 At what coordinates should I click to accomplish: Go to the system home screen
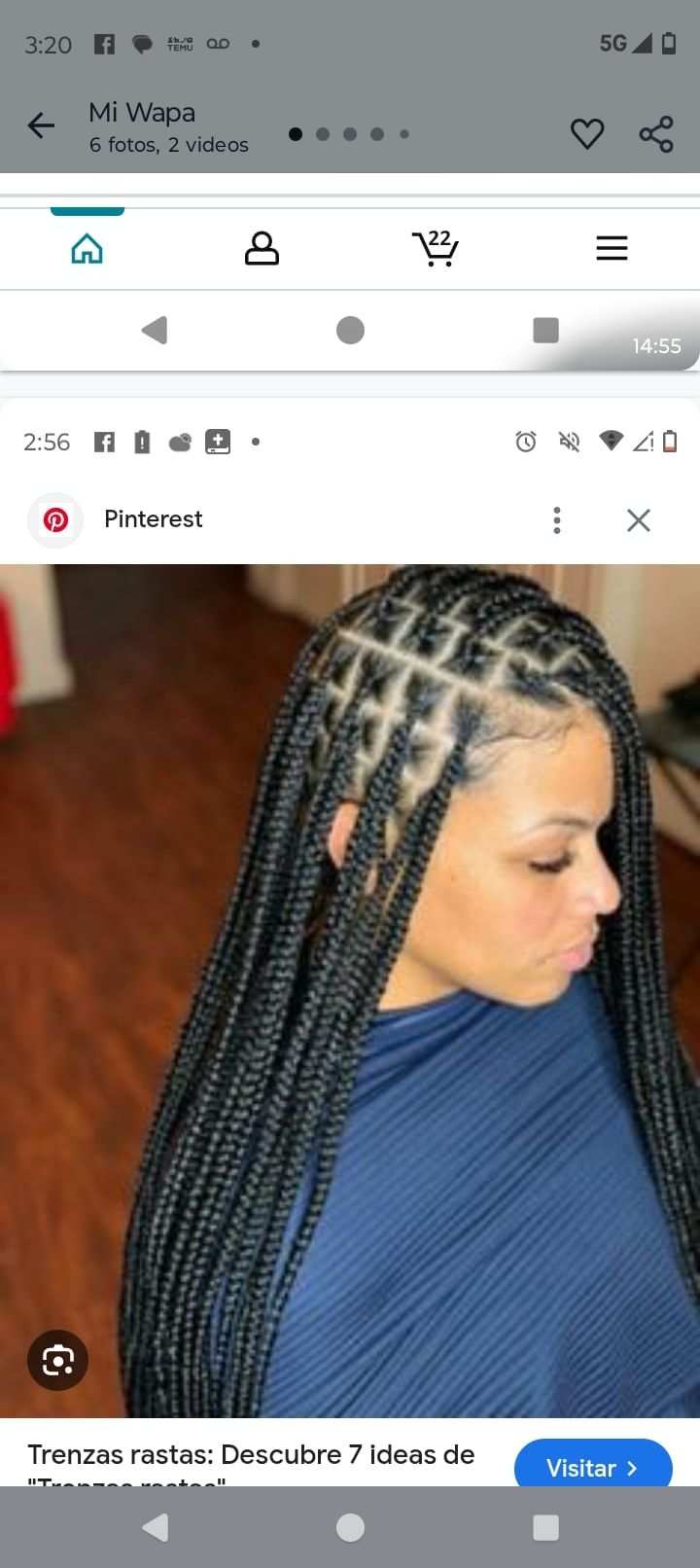click(350, 1527)
